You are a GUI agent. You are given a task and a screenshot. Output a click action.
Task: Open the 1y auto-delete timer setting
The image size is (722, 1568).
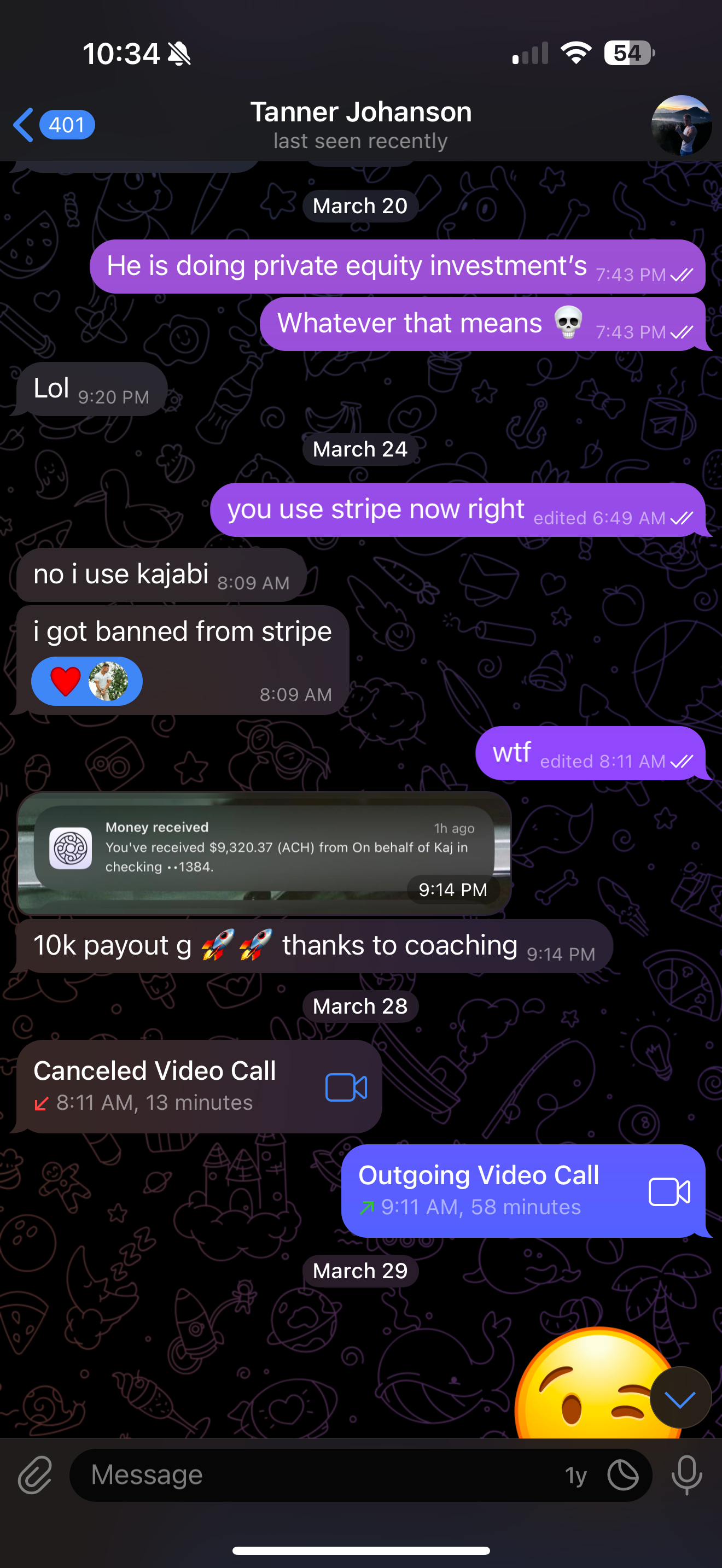(x=575, y=1476)
